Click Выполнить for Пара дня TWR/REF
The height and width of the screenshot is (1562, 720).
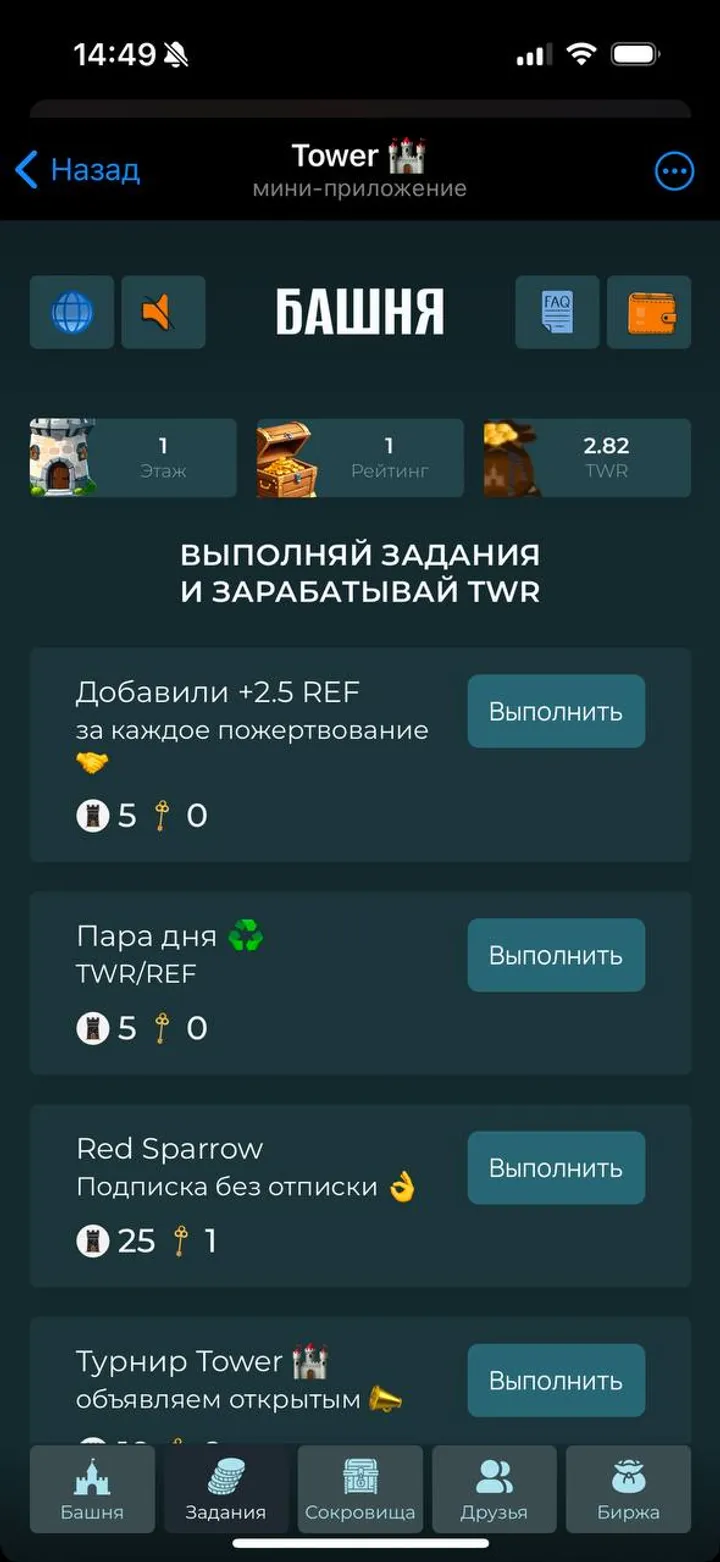pyautogui.click(x=556, y=955)
